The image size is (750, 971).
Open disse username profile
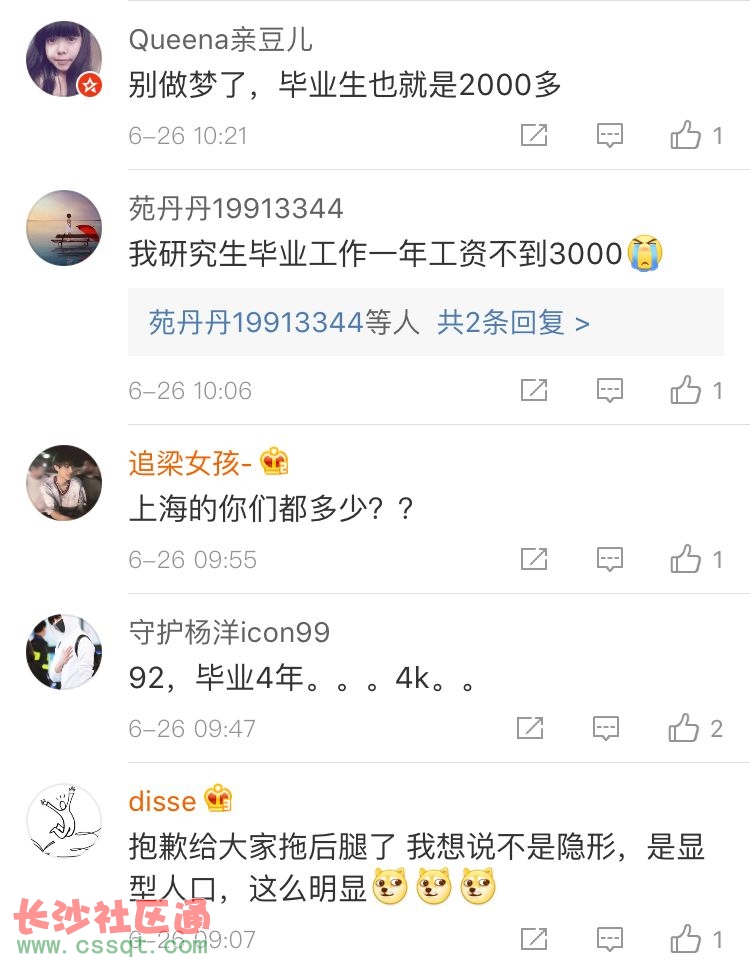pos(162,801)
